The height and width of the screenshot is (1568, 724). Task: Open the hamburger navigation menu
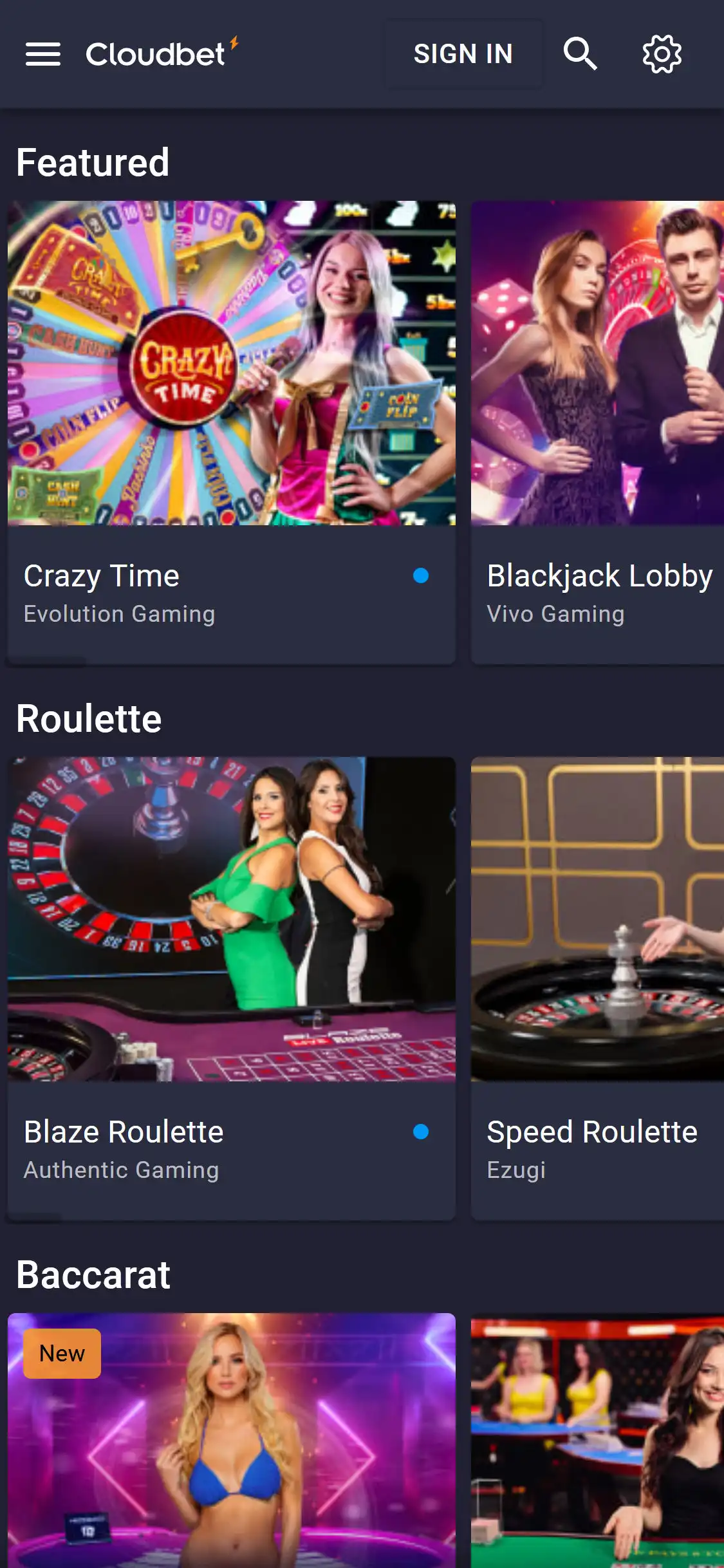click(x=42, y=54)
